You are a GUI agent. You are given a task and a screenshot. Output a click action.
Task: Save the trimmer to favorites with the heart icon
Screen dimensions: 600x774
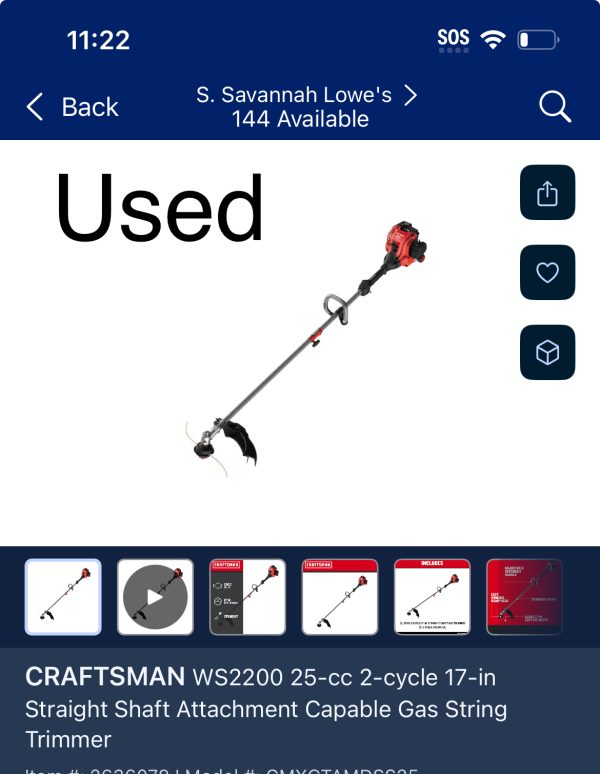coord(547,272)
